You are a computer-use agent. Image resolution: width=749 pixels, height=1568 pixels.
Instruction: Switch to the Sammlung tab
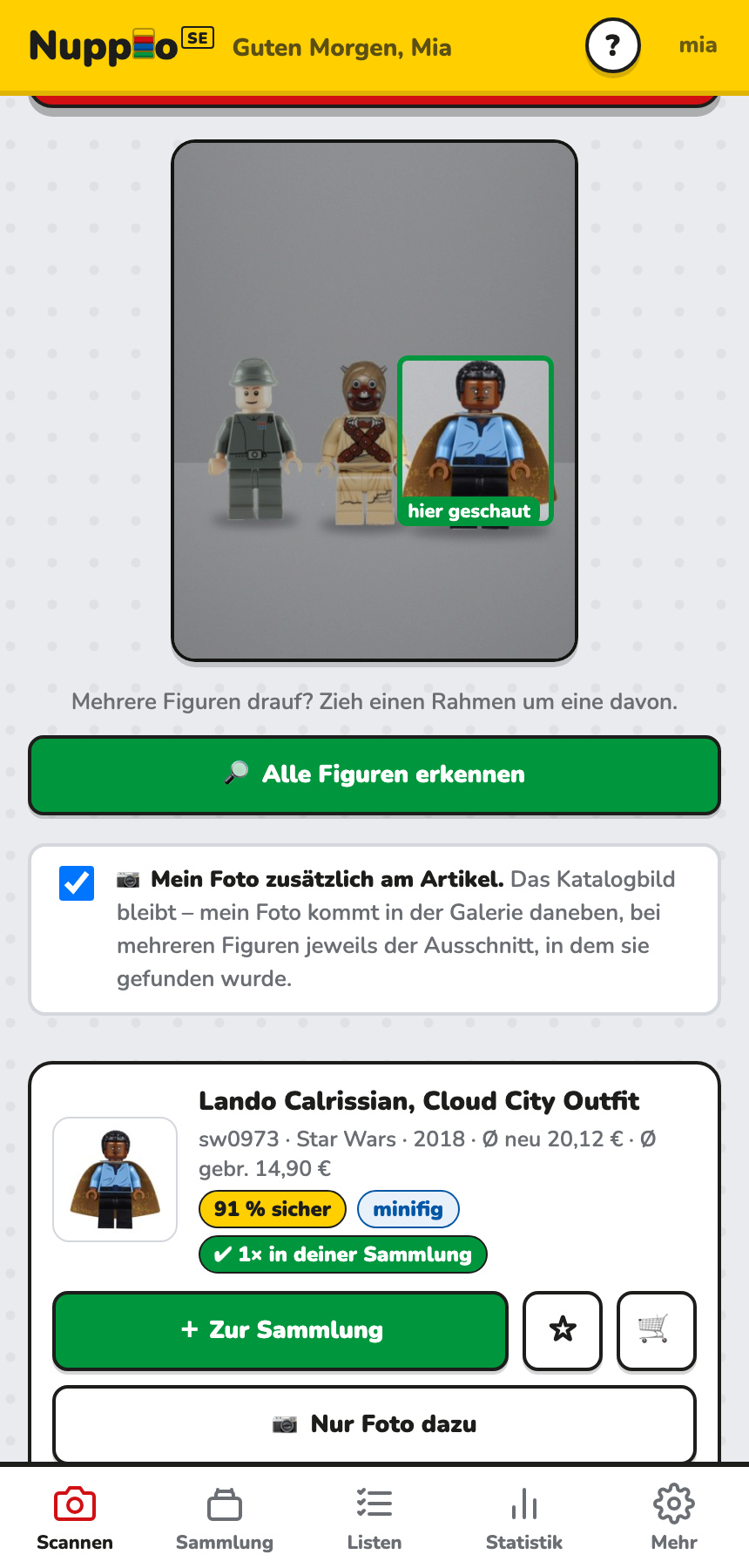(x=225, y=1518)
